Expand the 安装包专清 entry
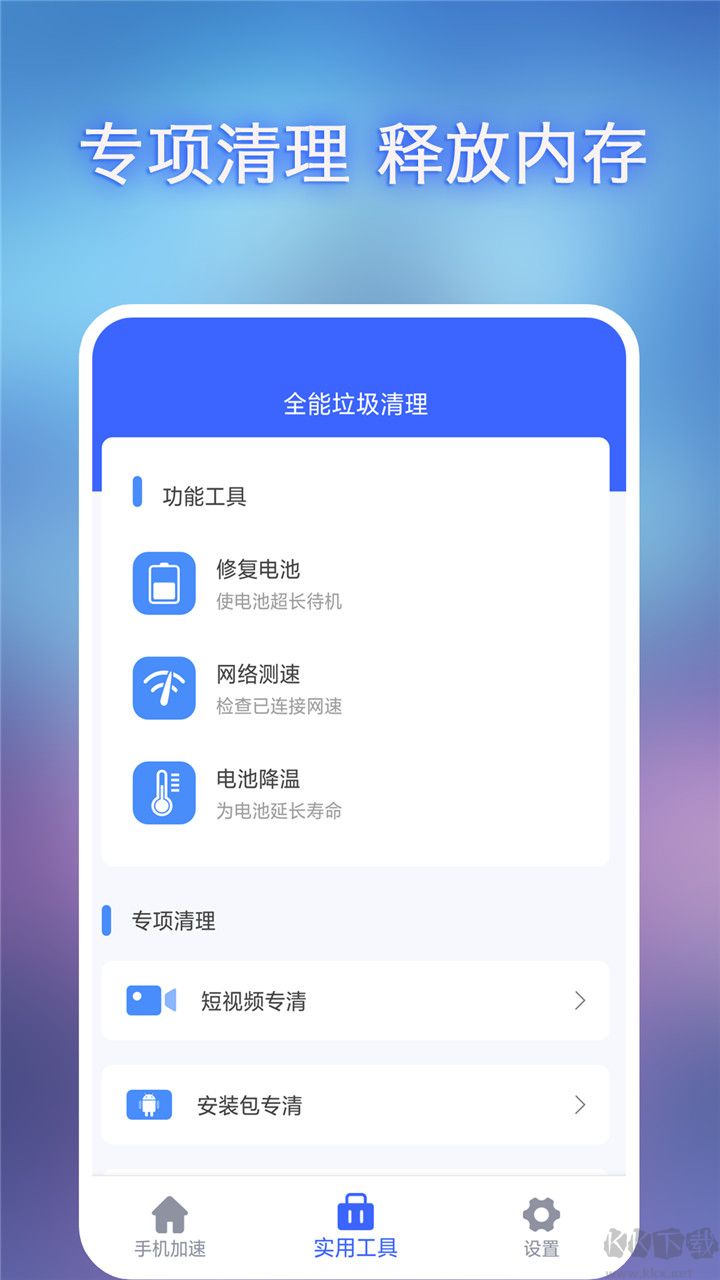This screenshot has width=720, height=1280. click(x=355, y=1105)
